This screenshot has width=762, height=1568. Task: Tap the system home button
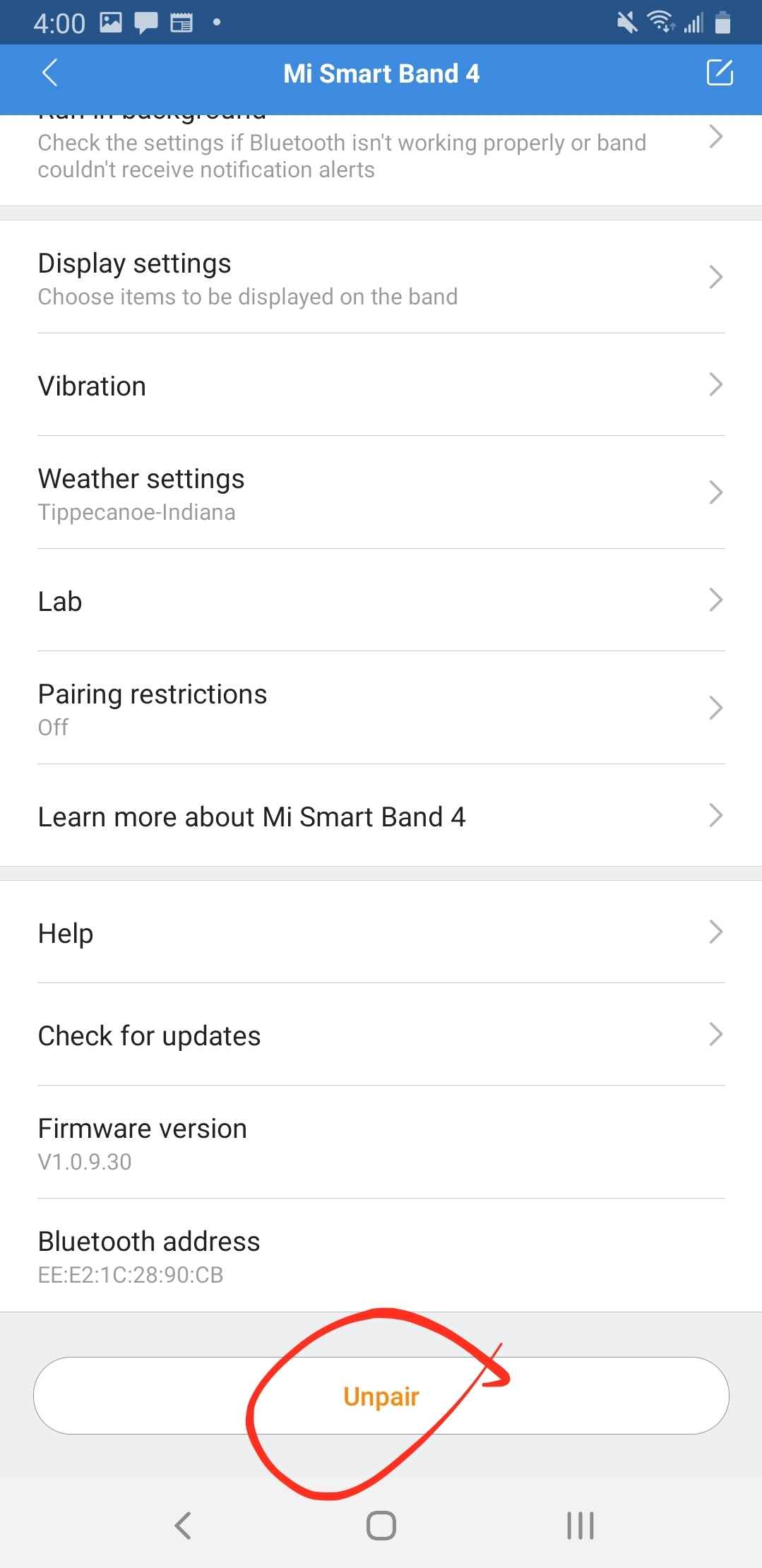pyautogui.click(x=381, y=1526)
